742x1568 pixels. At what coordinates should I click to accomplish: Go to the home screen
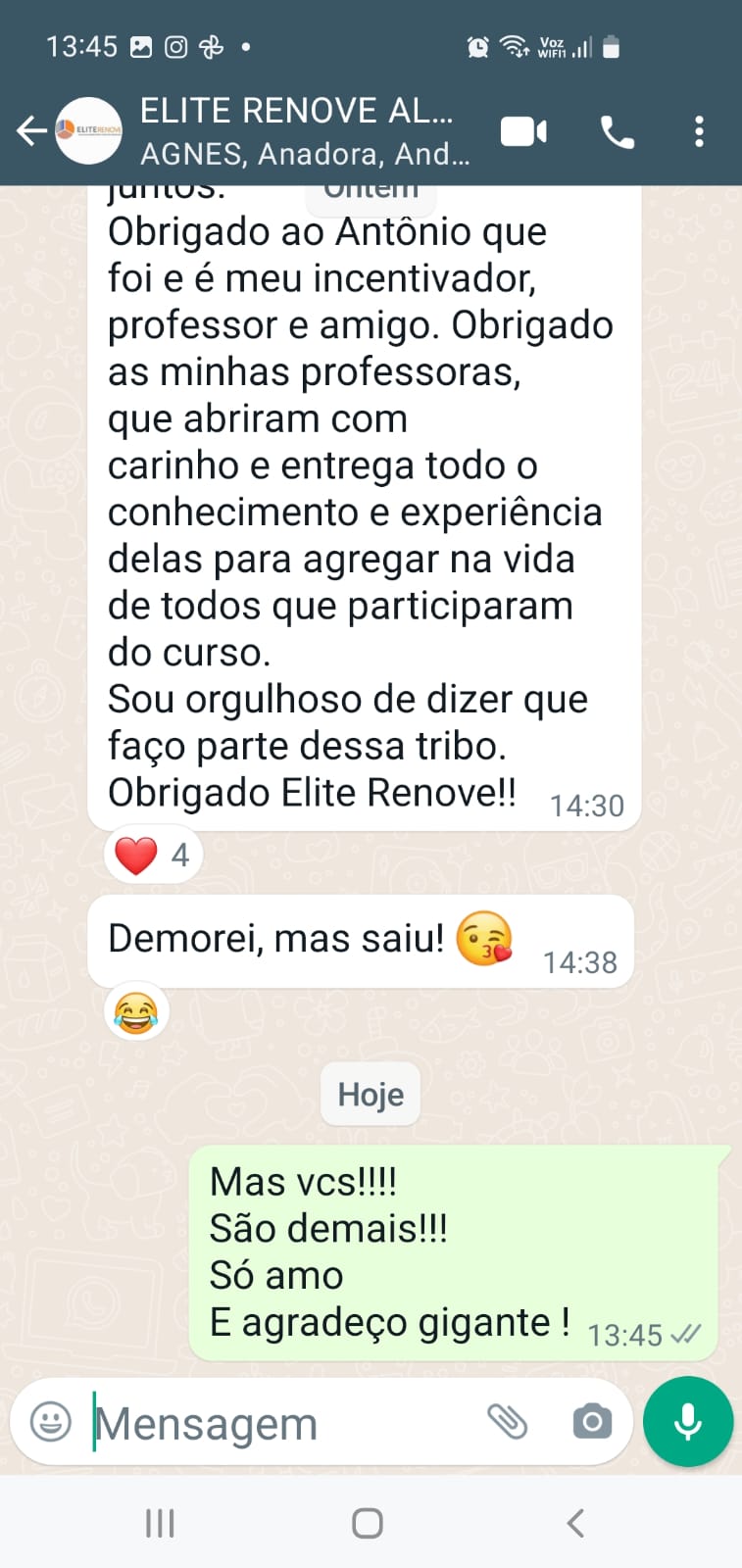(368, 1523)
